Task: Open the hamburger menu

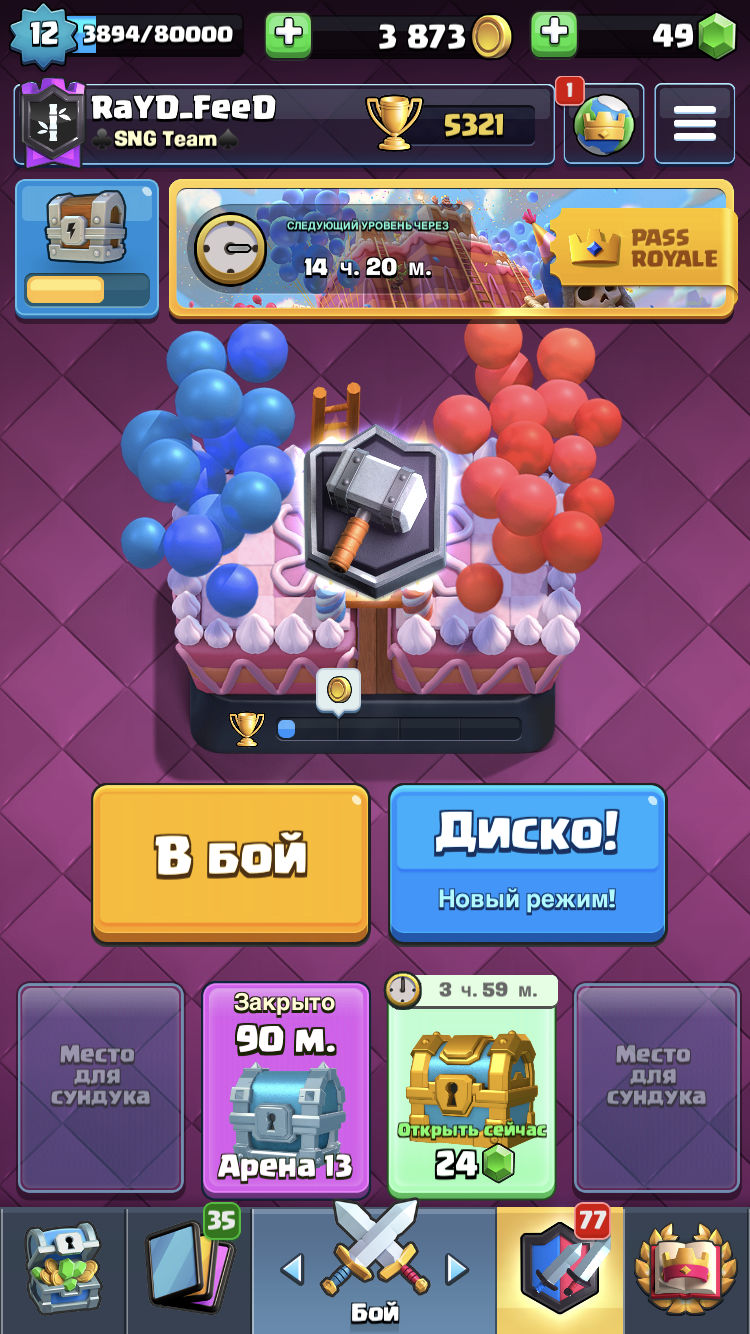Action: point(694,124)
